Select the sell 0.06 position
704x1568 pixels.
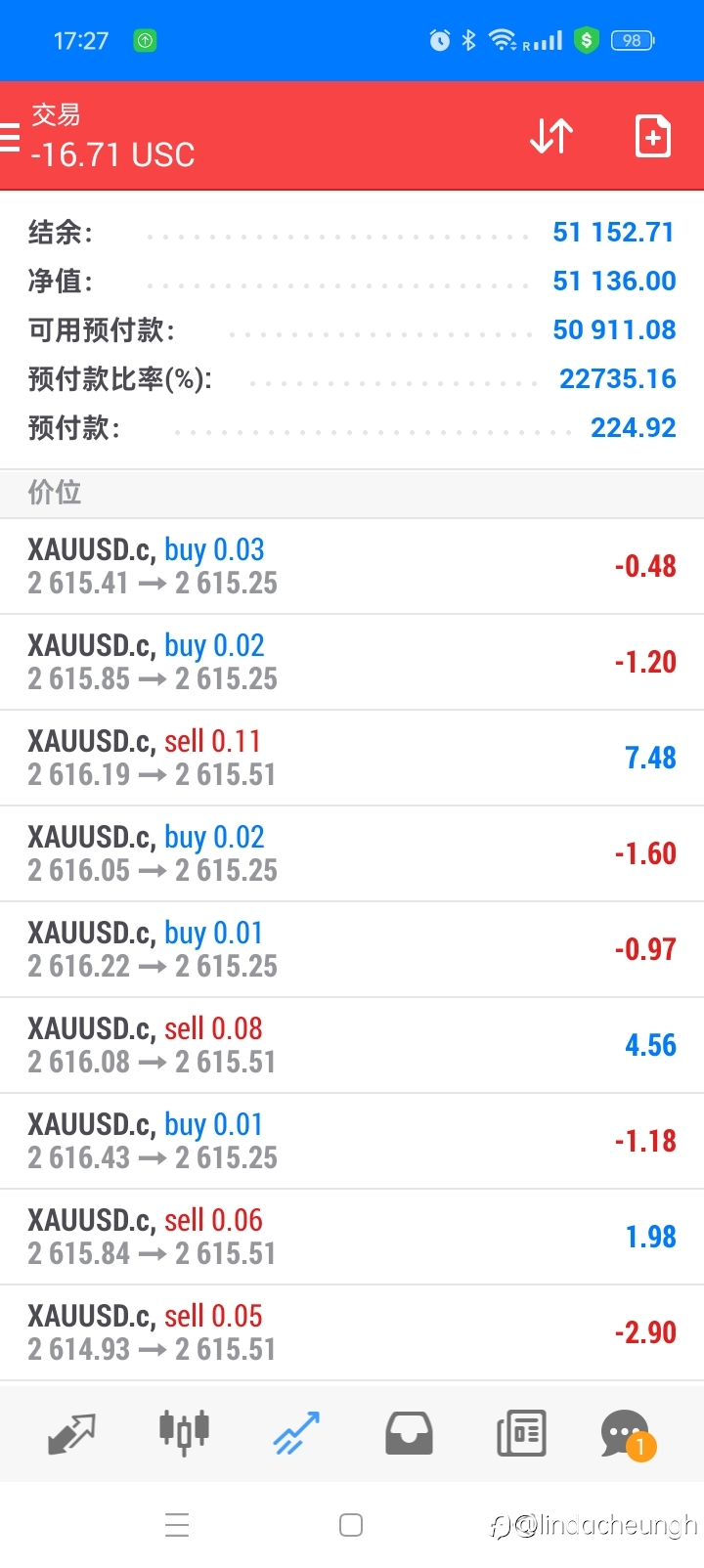(x=352, y=1237)
